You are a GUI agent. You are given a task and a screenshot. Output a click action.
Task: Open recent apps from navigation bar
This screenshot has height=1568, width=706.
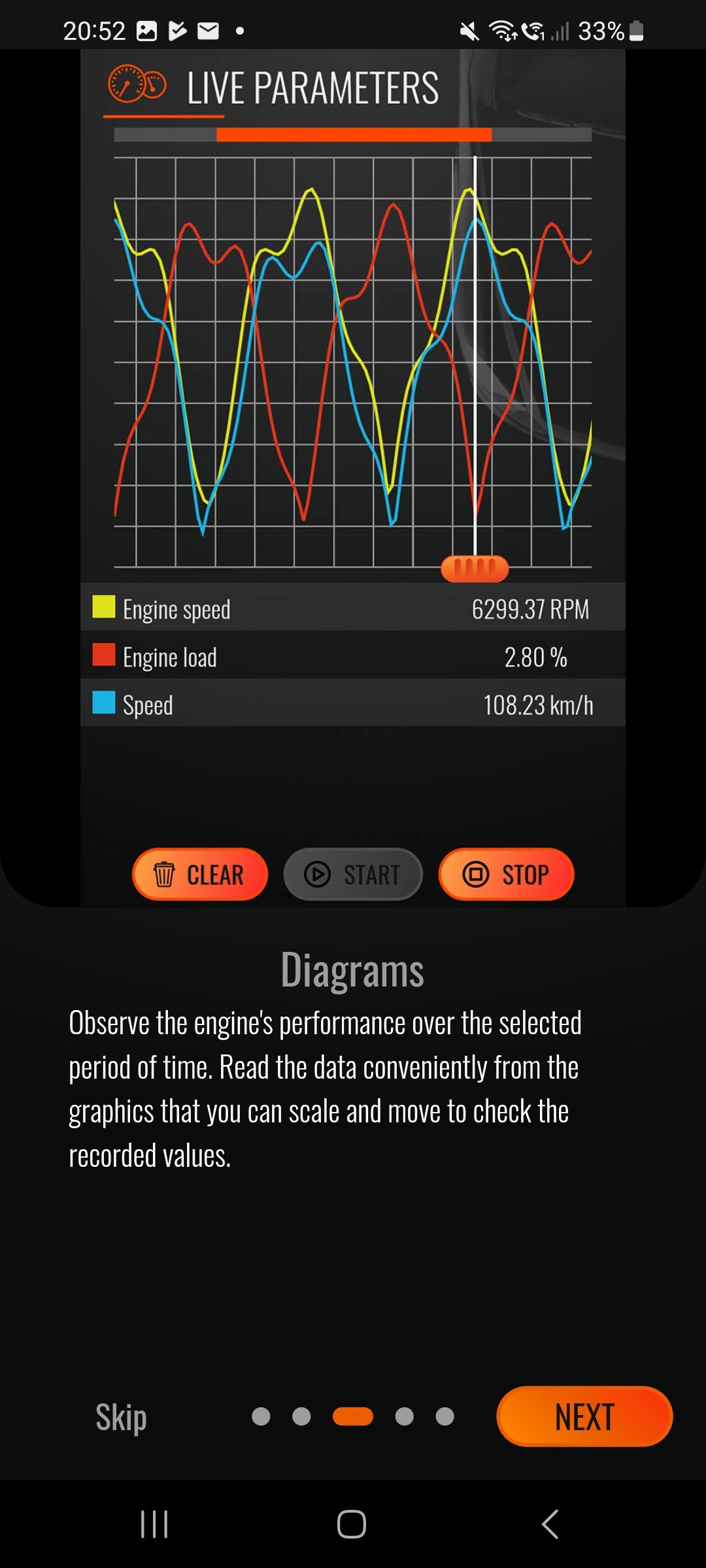tap(154, 1524)
